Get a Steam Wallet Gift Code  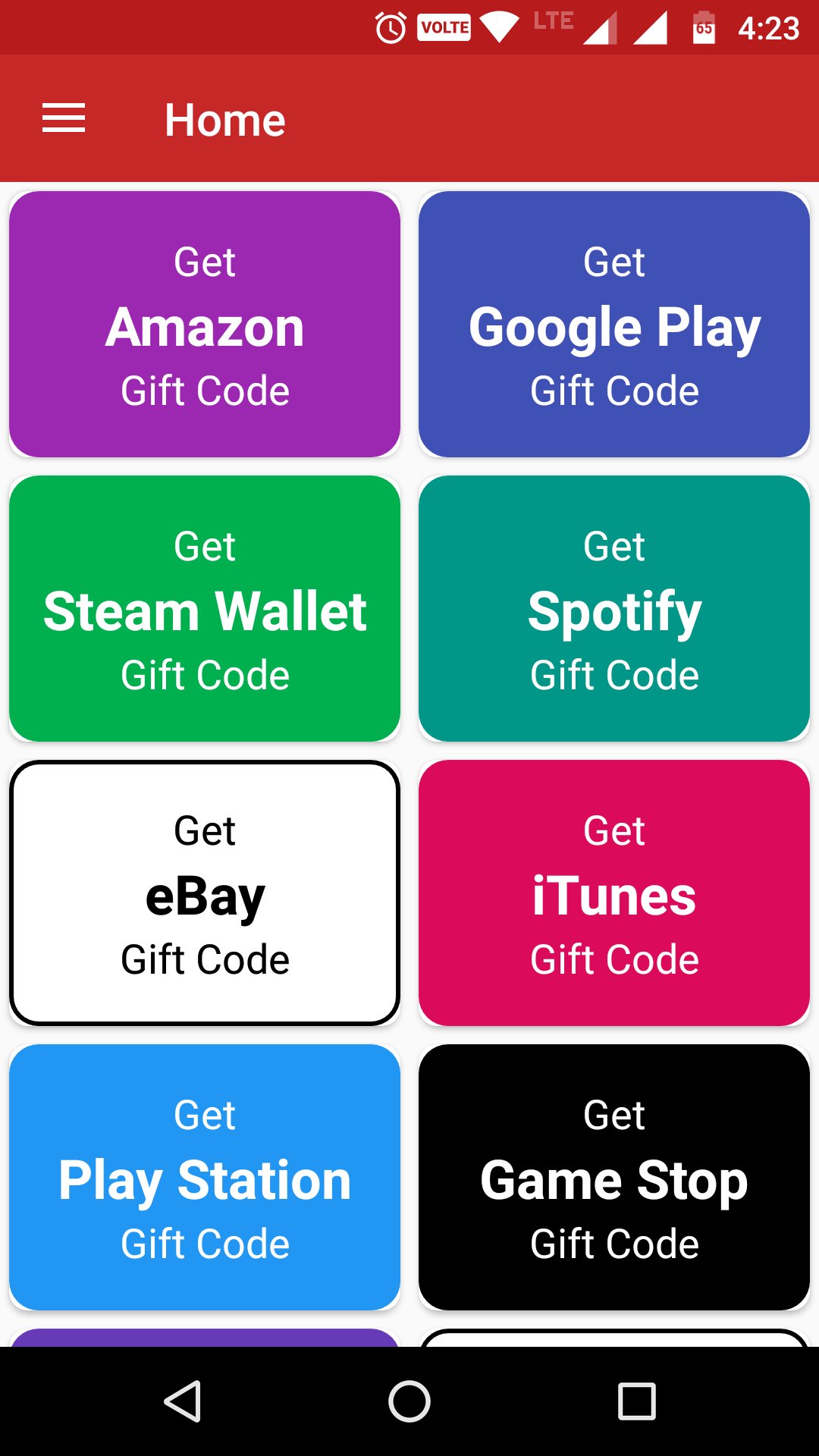(205, 608)
